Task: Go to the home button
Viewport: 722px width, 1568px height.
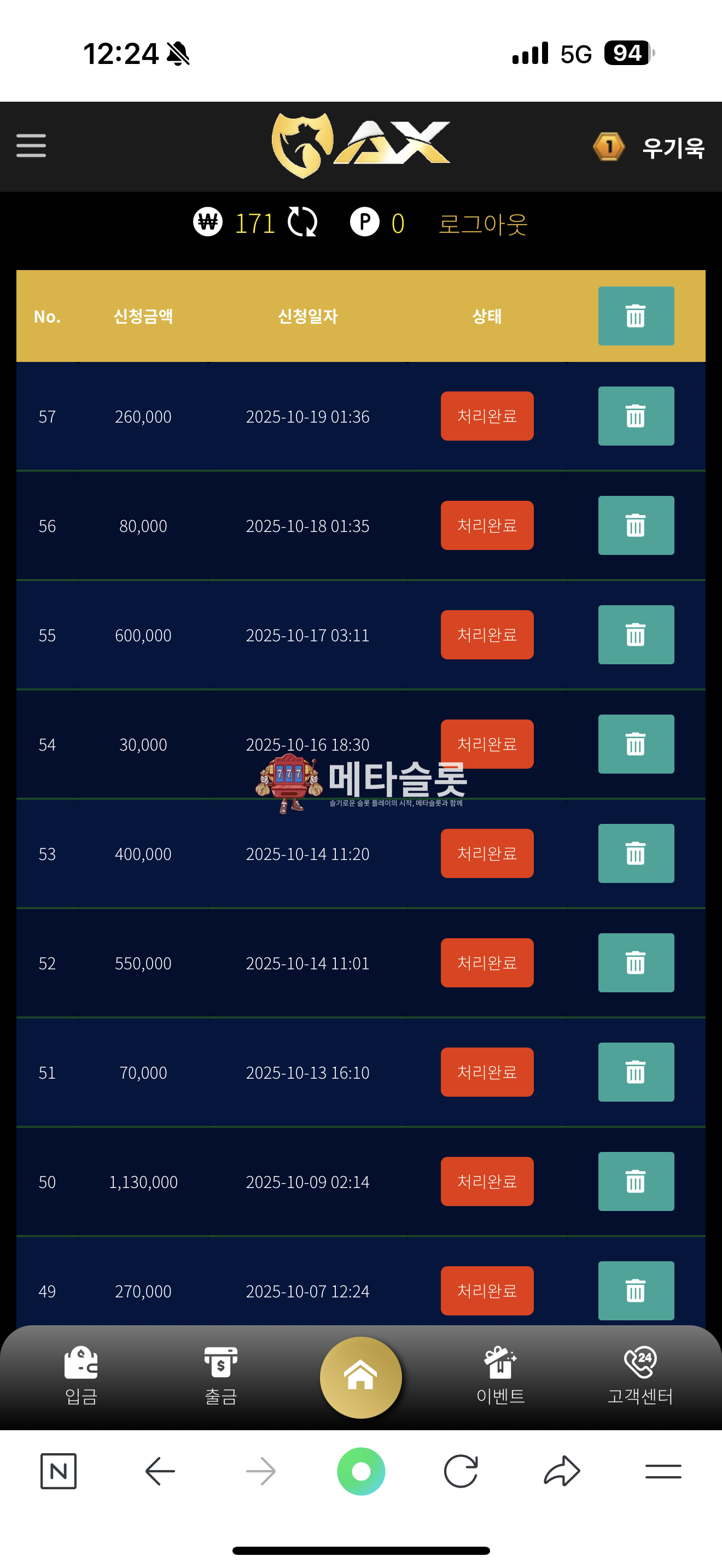Action: pos(360,1377)
